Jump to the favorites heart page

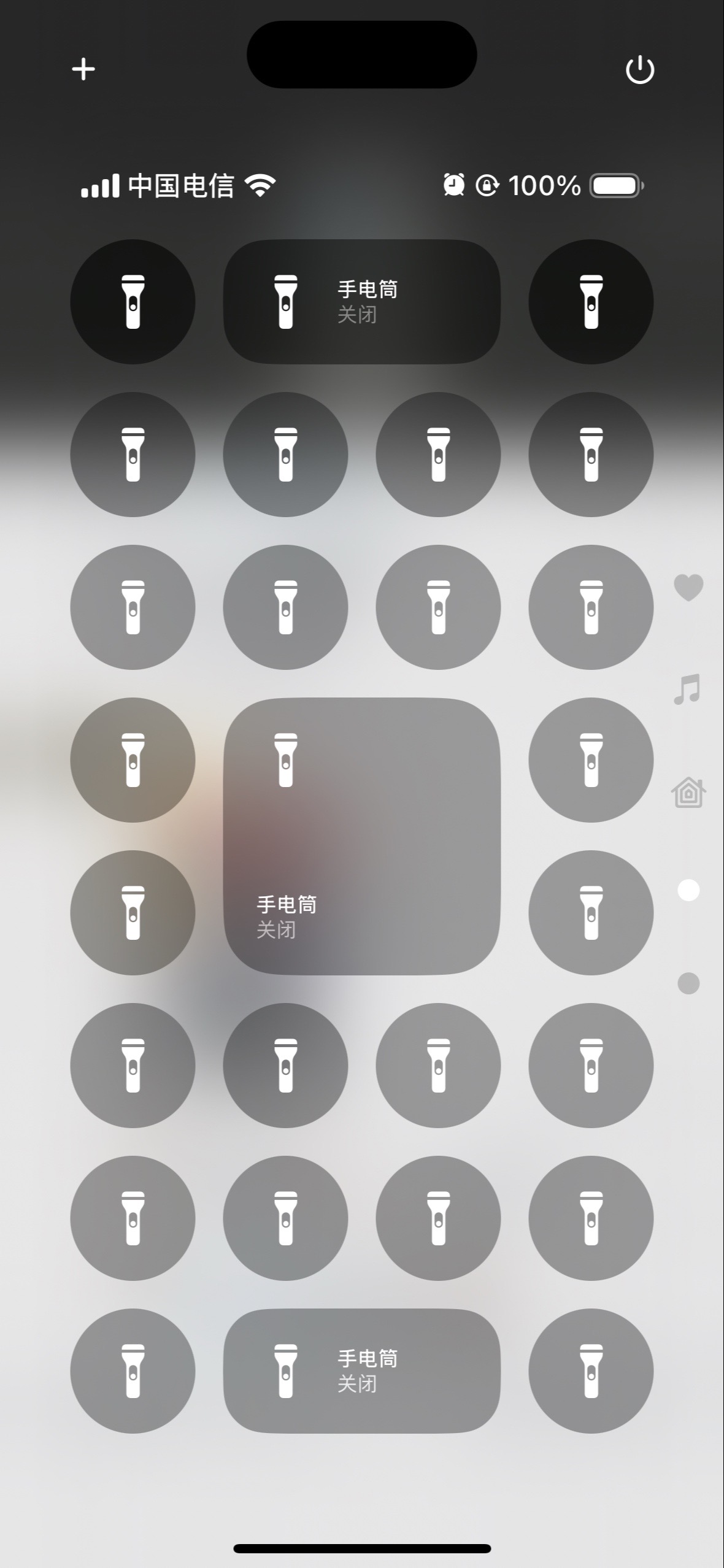[688, 588]
